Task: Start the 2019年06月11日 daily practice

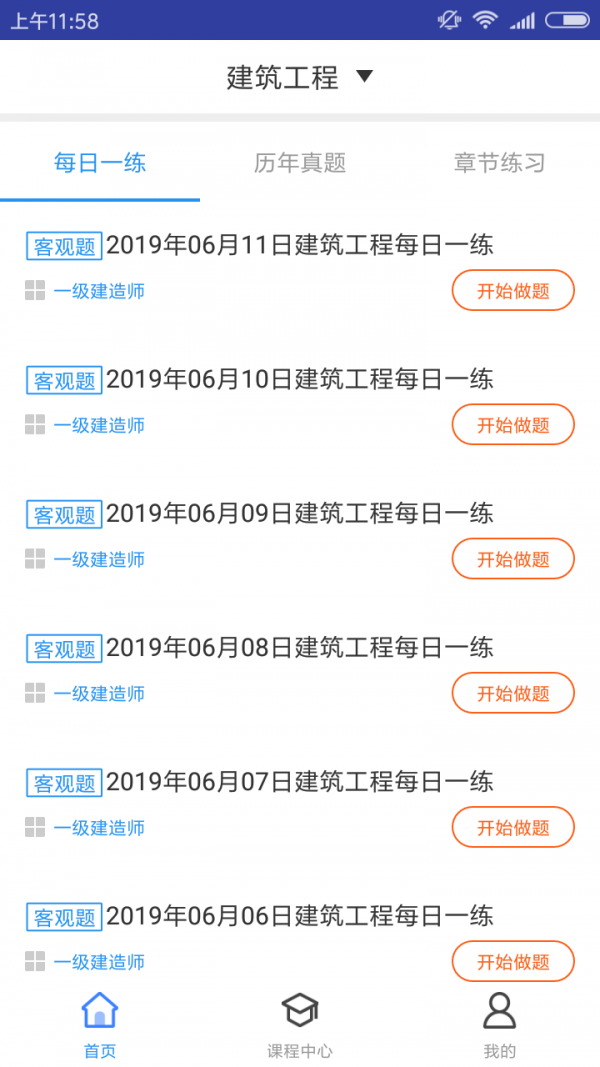Action: coord(513,291)
